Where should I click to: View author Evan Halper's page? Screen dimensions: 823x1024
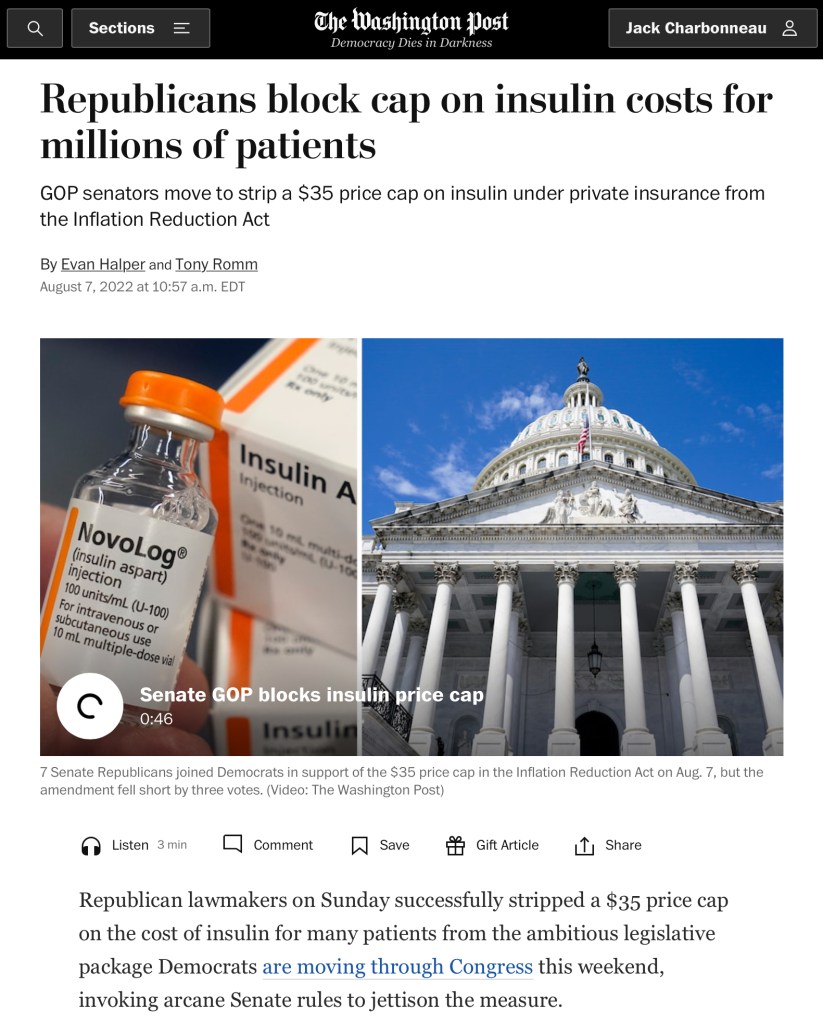(x=103, y=264)
